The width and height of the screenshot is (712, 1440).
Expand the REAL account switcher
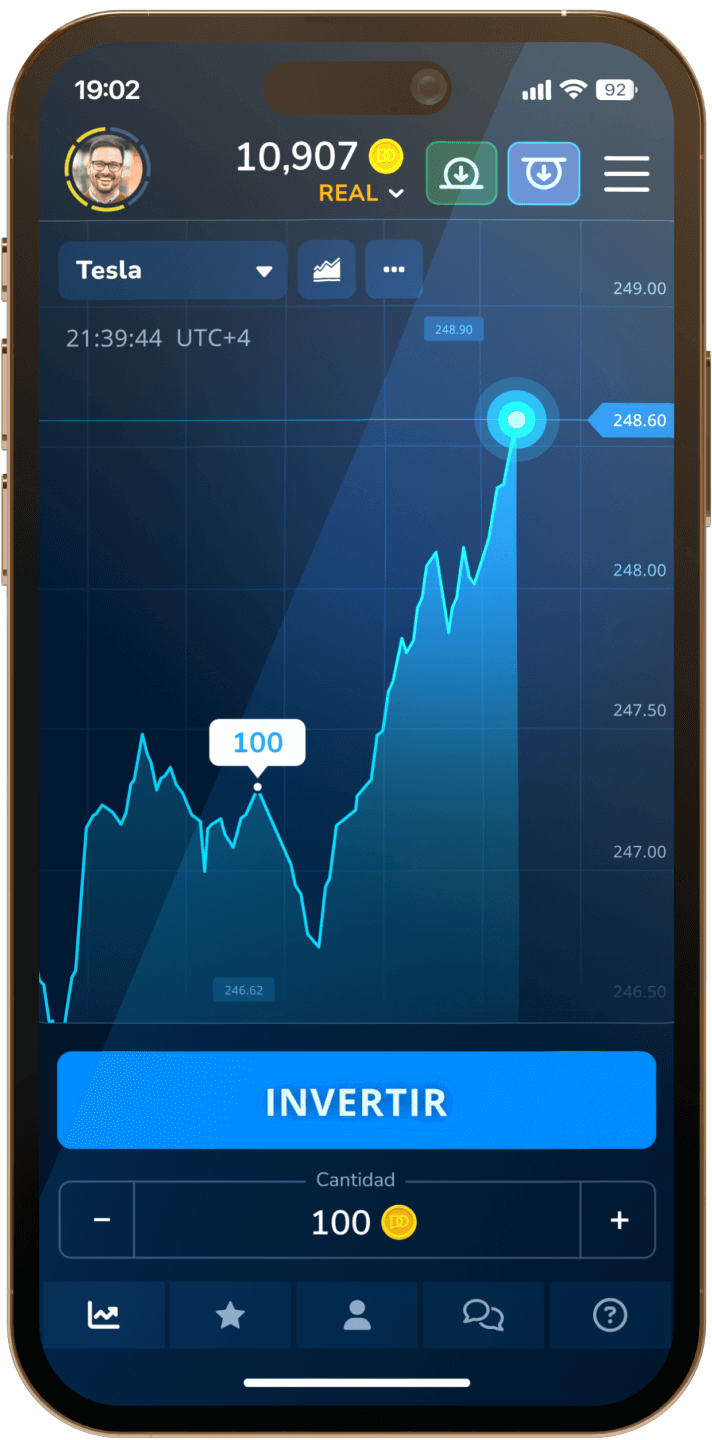pyautogui.click(x=361, y=193)
